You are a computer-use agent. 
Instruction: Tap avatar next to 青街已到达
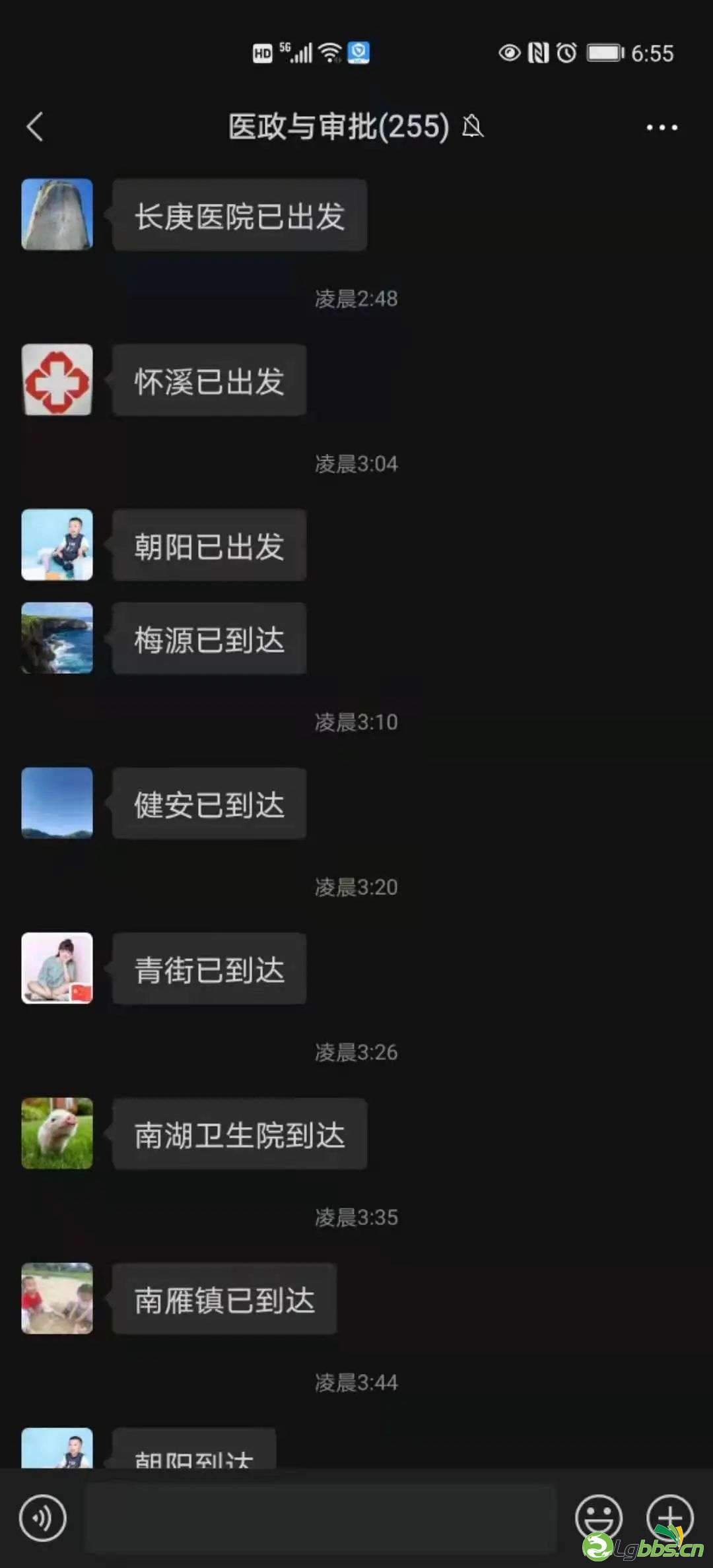(57, 968)
